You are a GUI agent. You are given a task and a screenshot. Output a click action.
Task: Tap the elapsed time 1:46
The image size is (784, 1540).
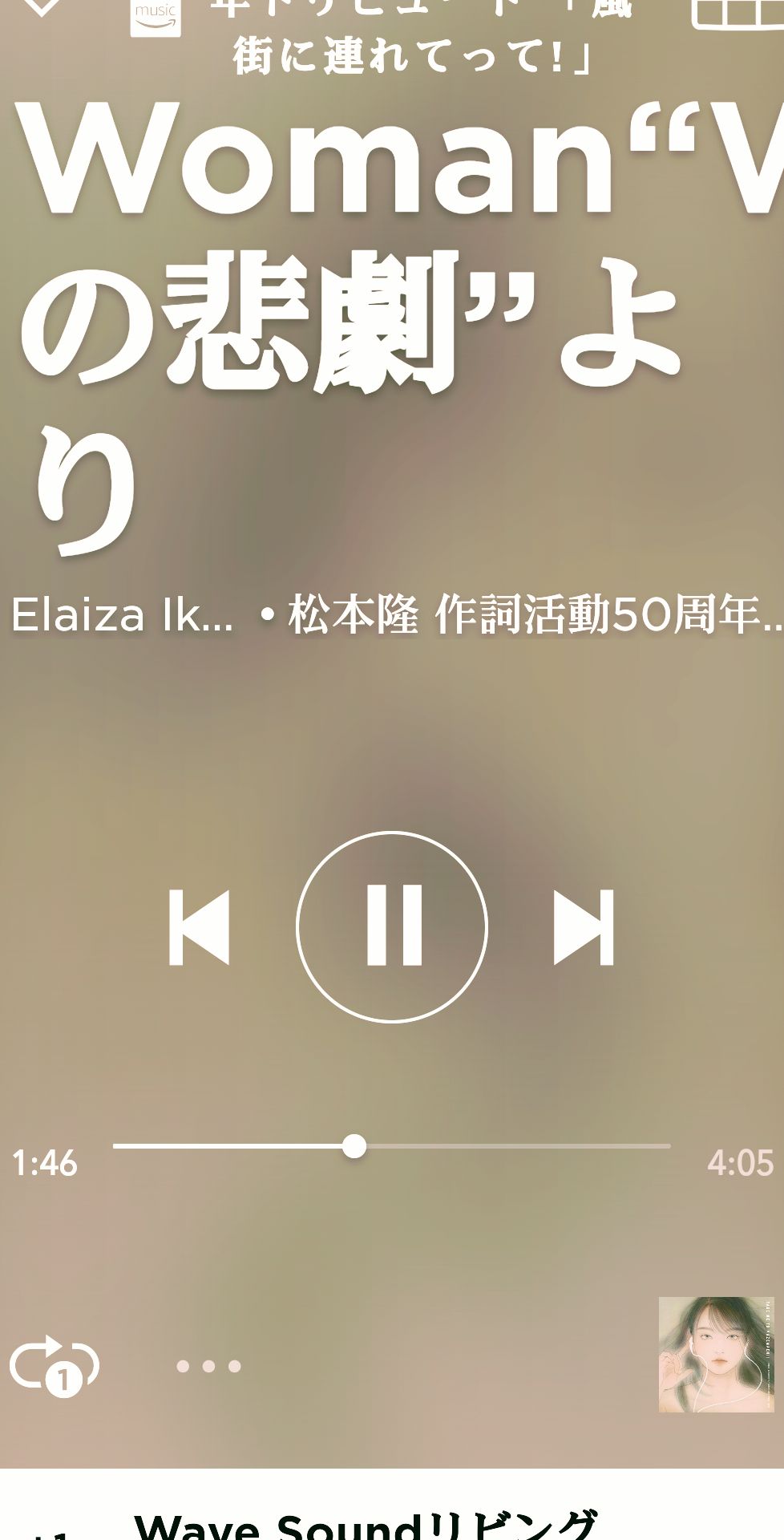pyautogui.click(x=44, y=1161)
